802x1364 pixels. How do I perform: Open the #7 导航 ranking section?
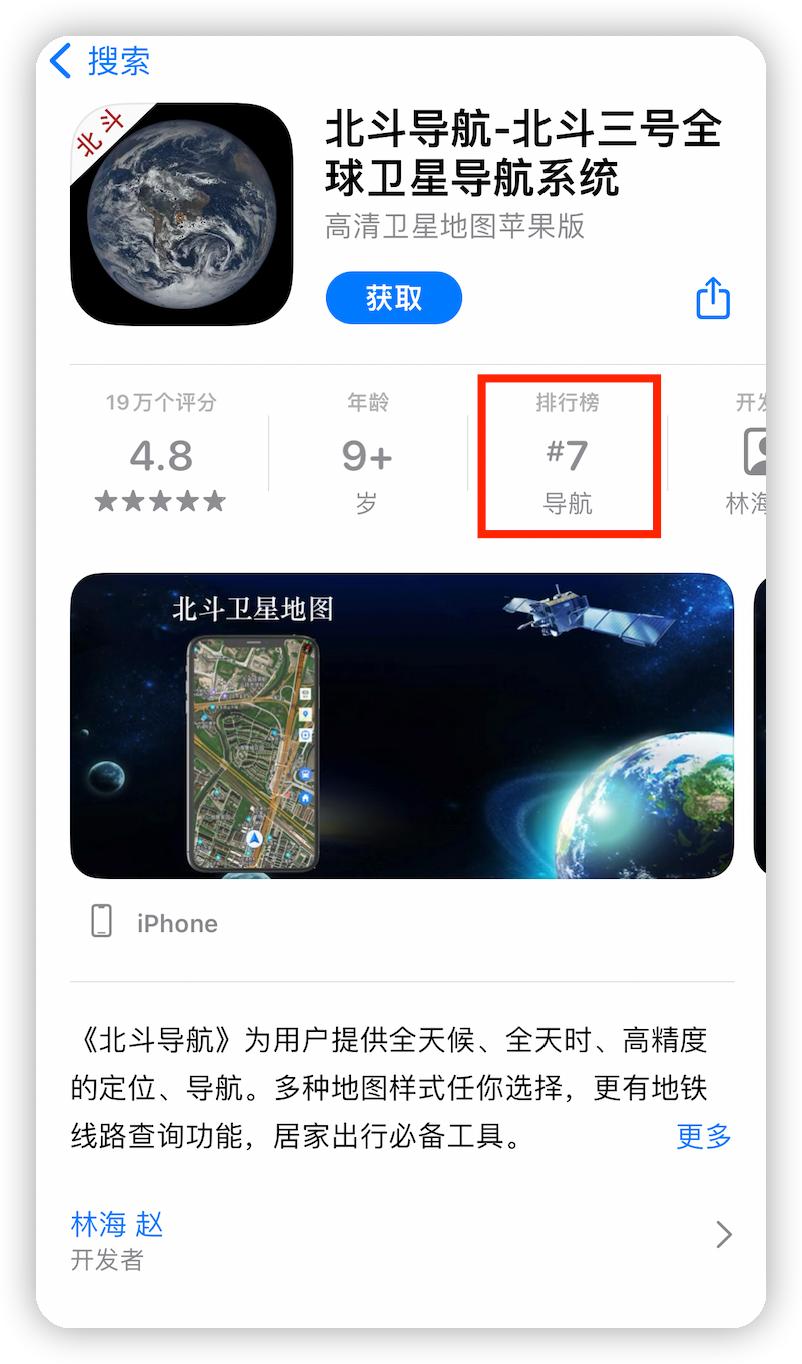click(x=568, y=455)
